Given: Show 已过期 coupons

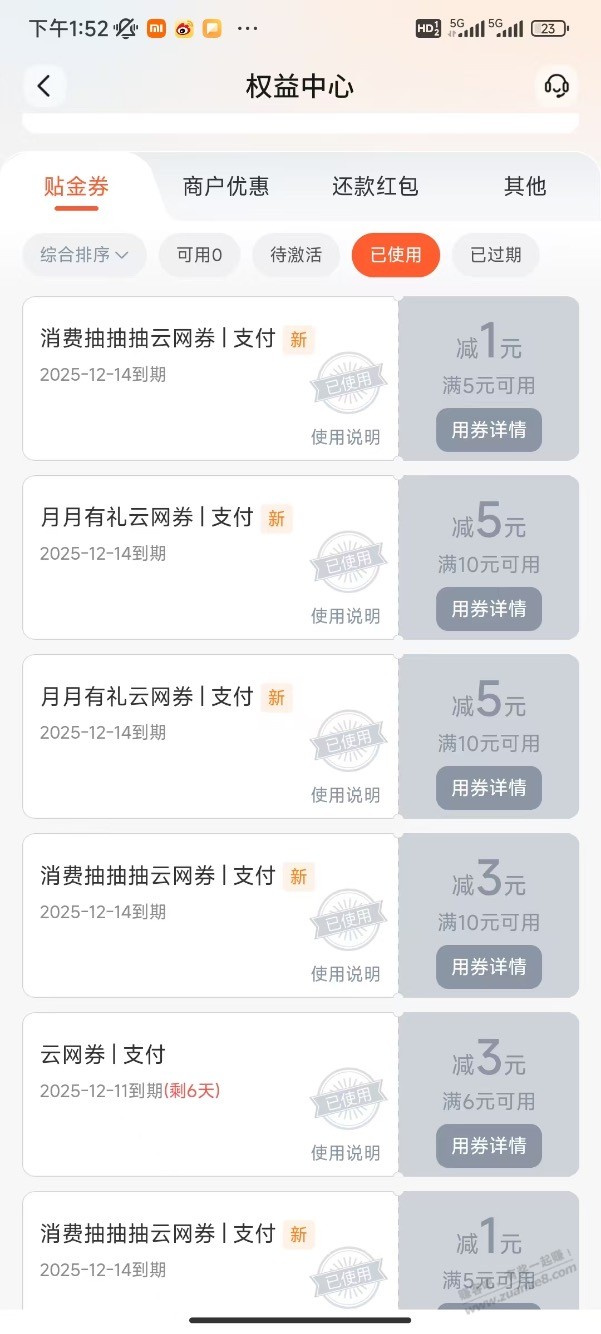Looking at the screenshot, I should (x=496, y=255).
